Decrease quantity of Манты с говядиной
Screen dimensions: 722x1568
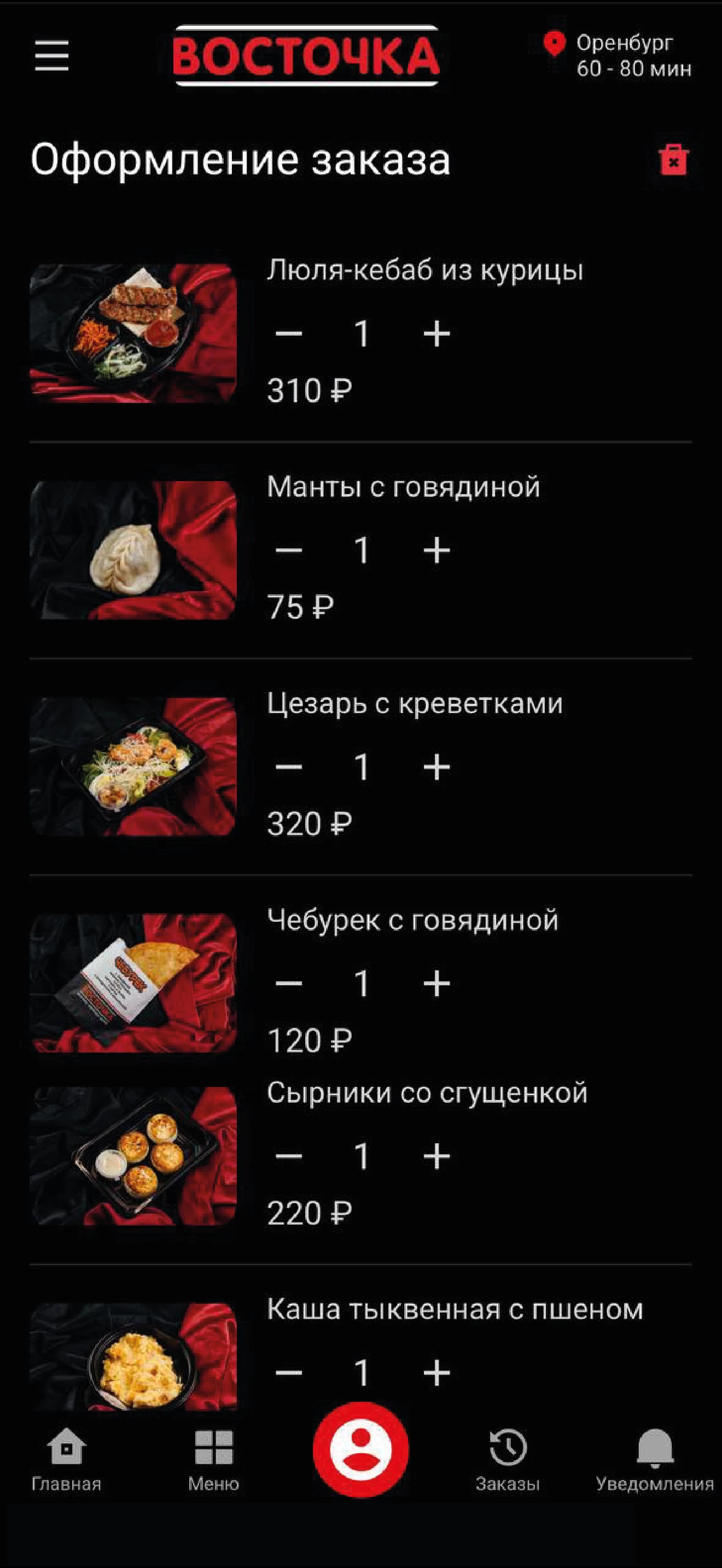point(289,549)
